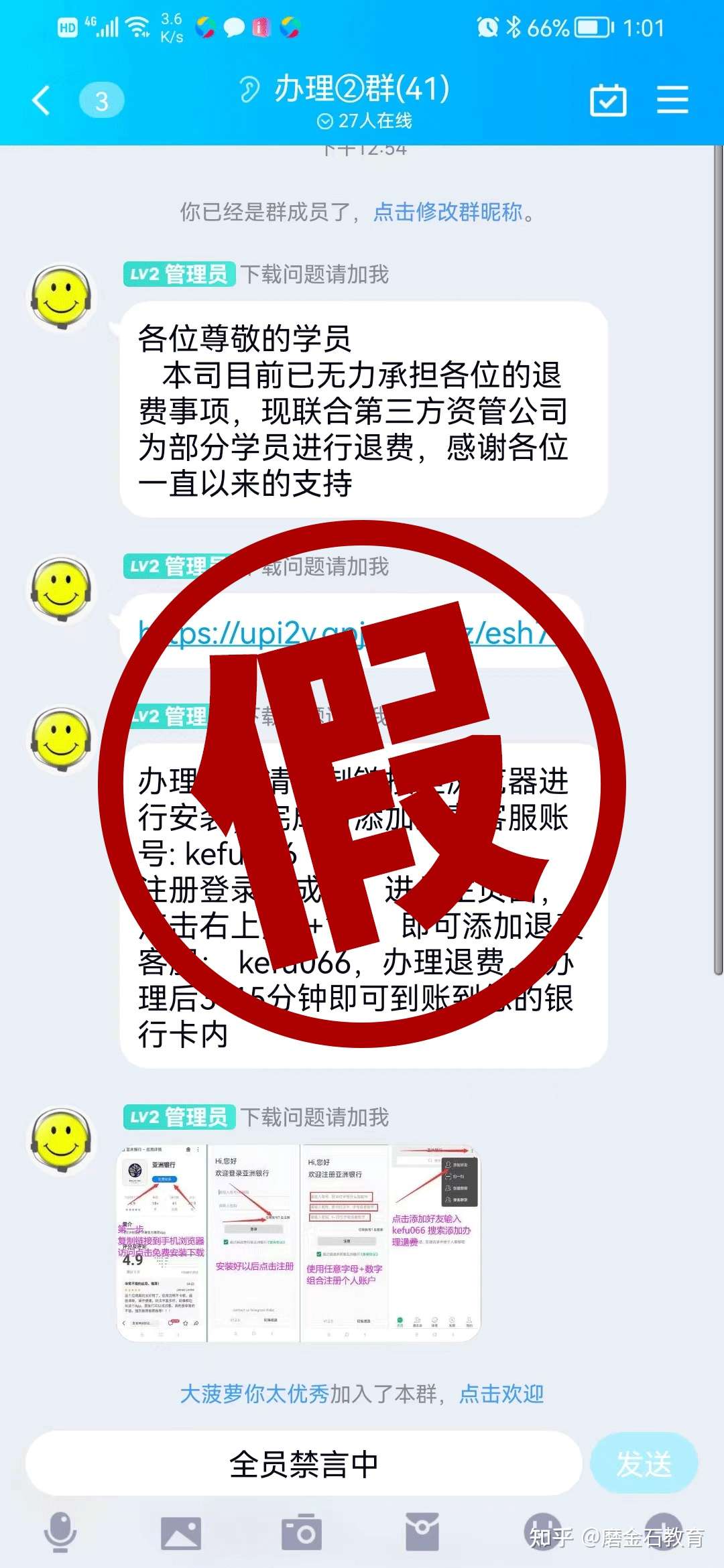
Task: Open the group calendar check-in icon
Action: (x=607, y=101)
